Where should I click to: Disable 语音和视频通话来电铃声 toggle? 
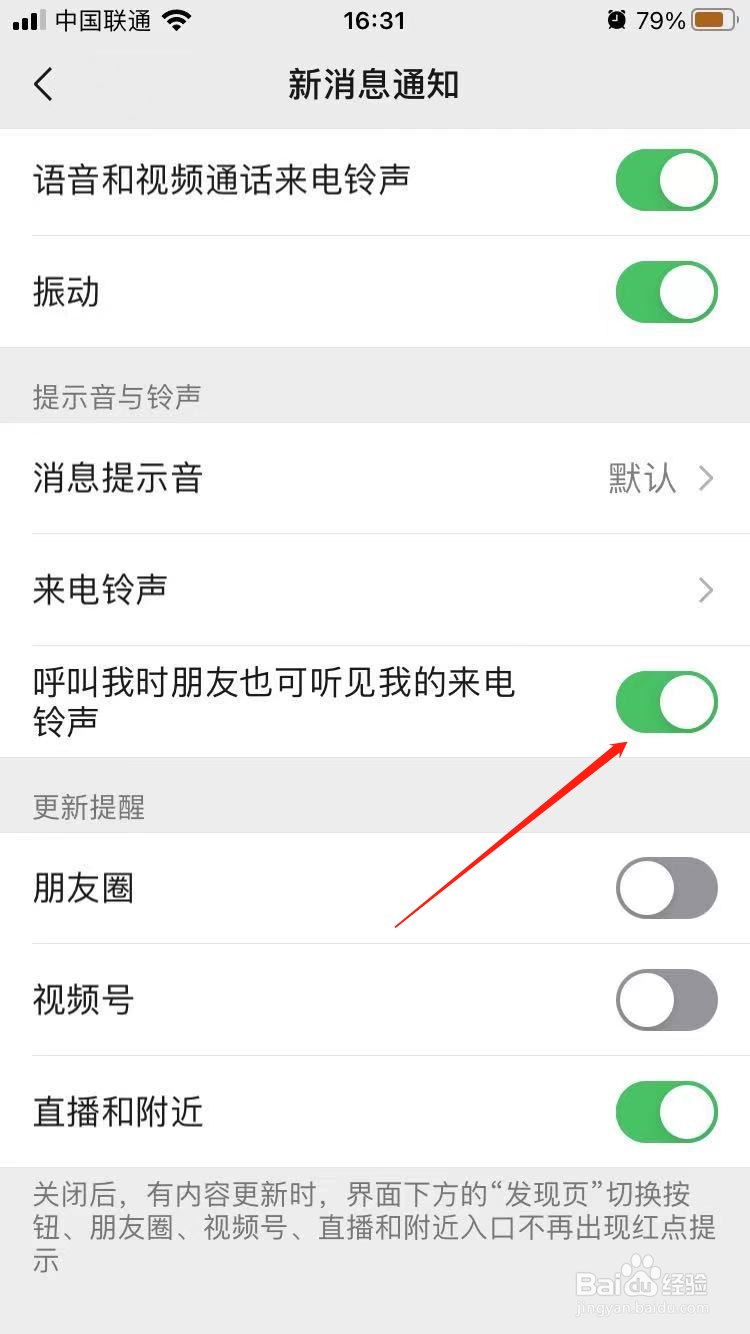(x=666, y=181)
